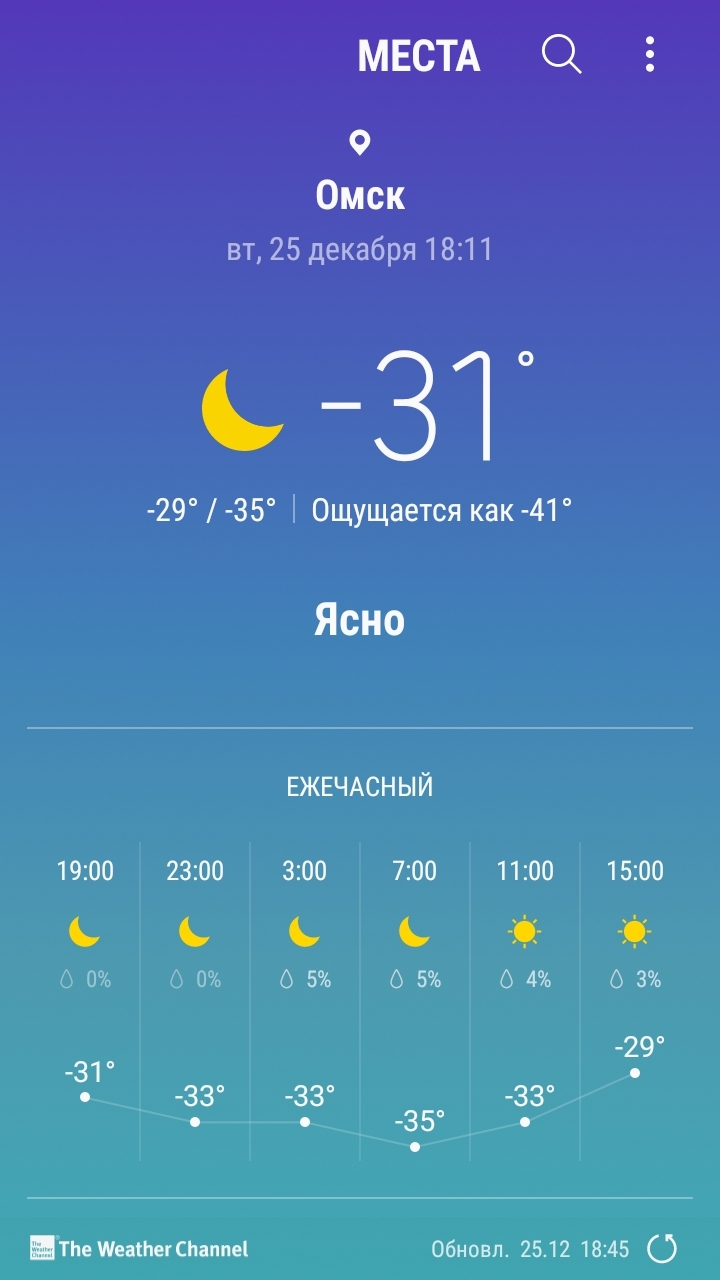Open the МЕСТА locations list

click(x=419, y=56)
